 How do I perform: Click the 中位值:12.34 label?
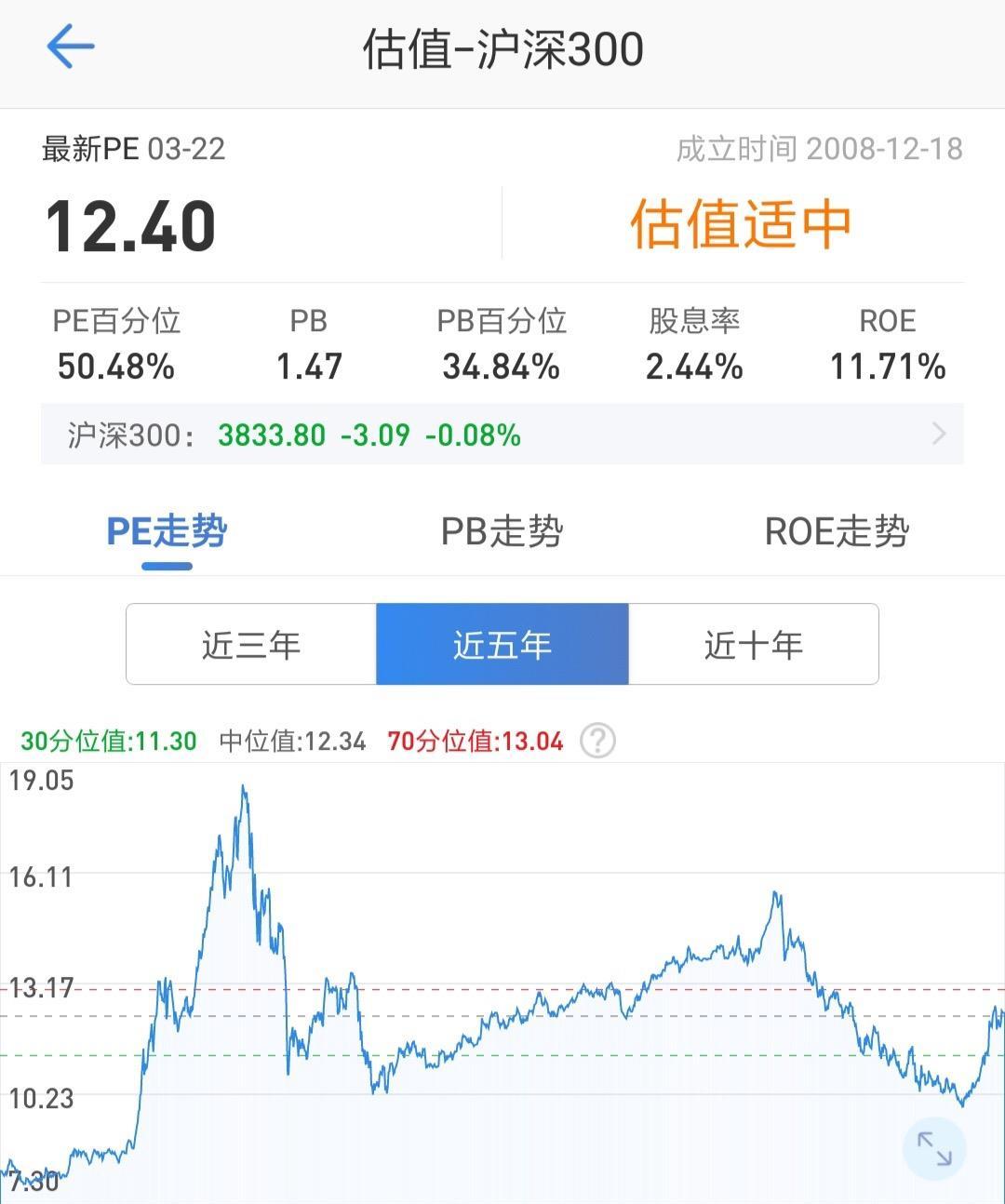point(293,741)
